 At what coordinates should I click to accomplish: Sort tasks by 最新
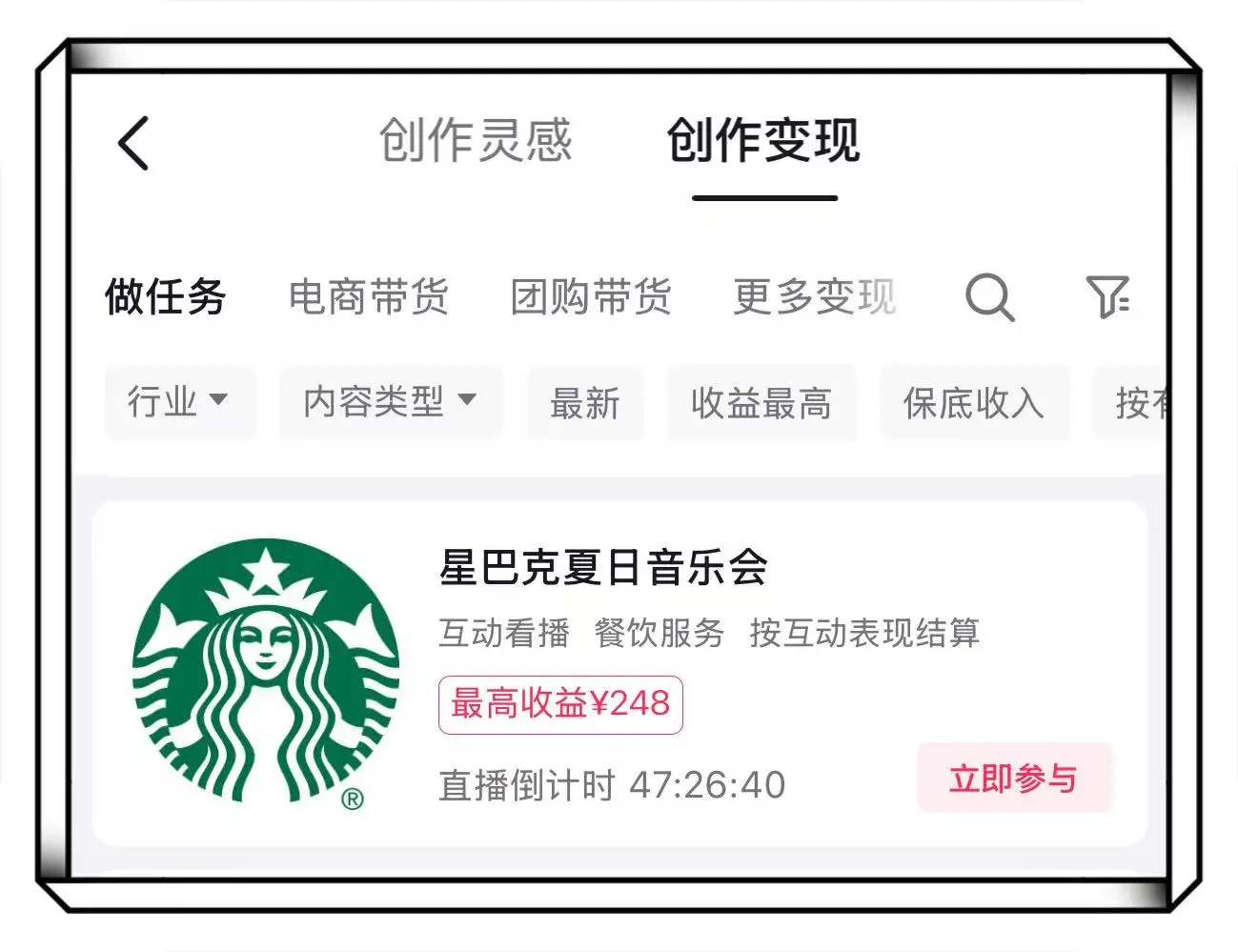point(585,403)
